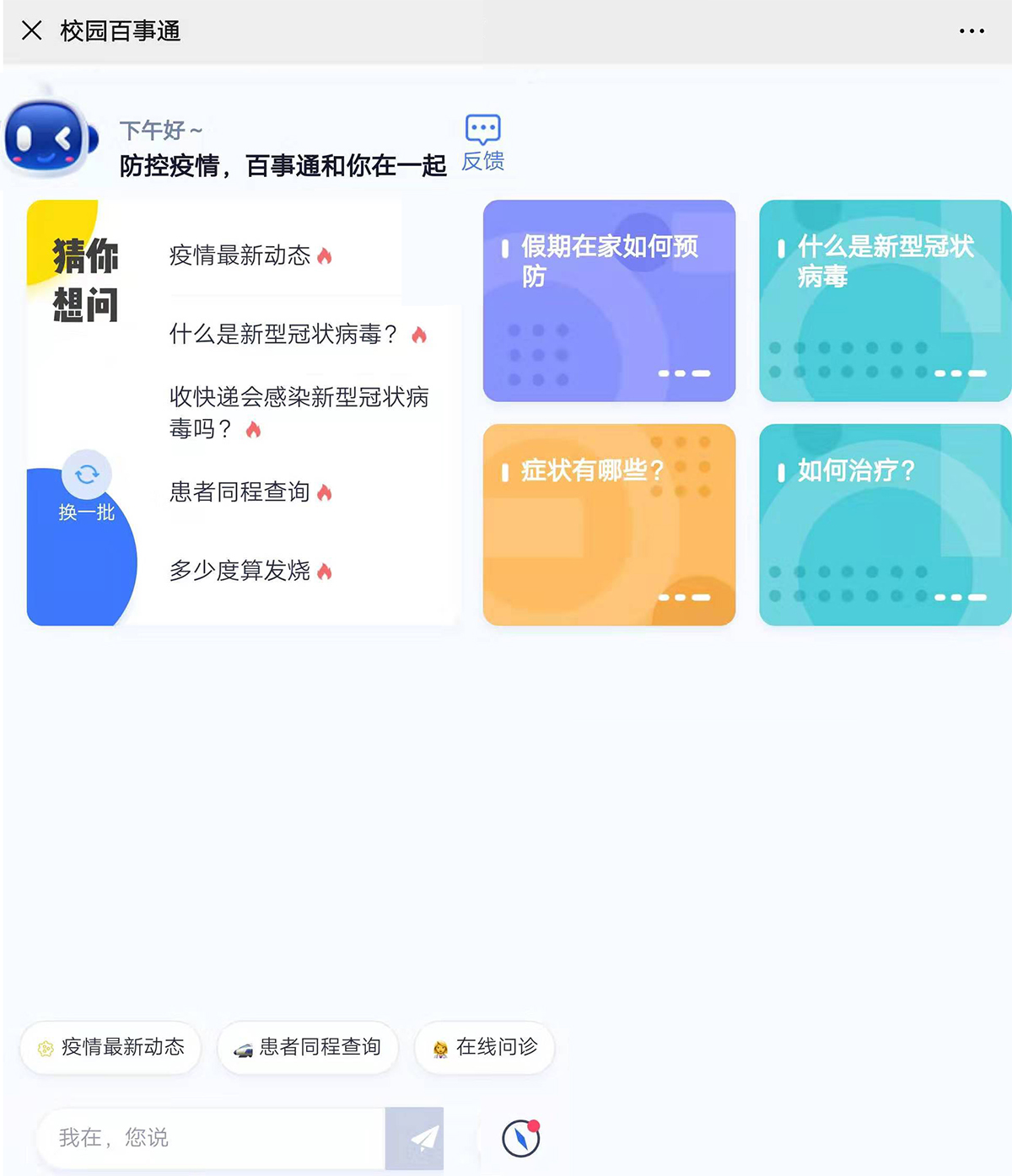Open the 如何治疗？ card

click(885, 524)
